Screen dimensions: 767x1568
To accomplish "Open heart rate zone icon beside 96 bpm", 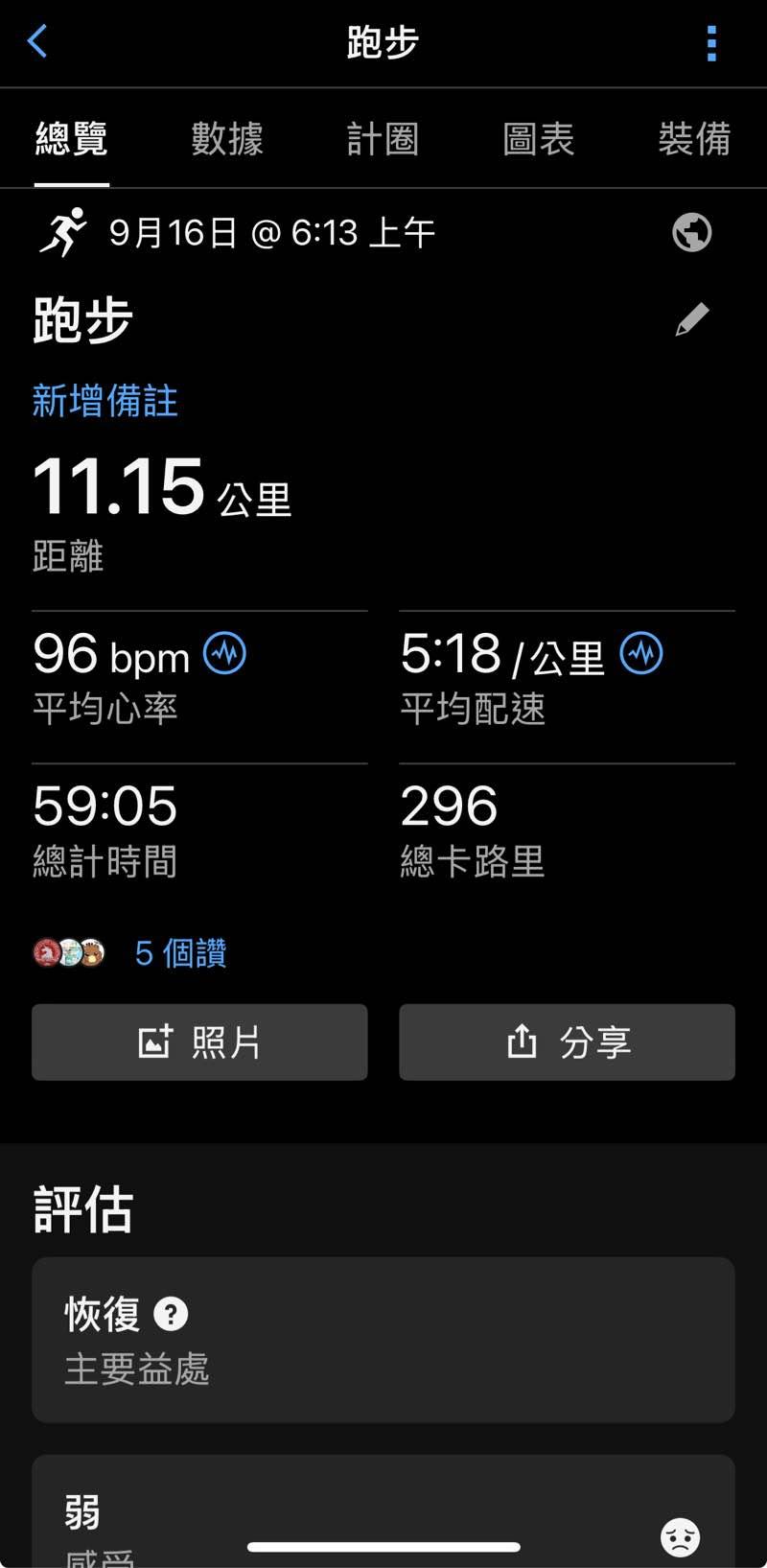I will 224,654.
